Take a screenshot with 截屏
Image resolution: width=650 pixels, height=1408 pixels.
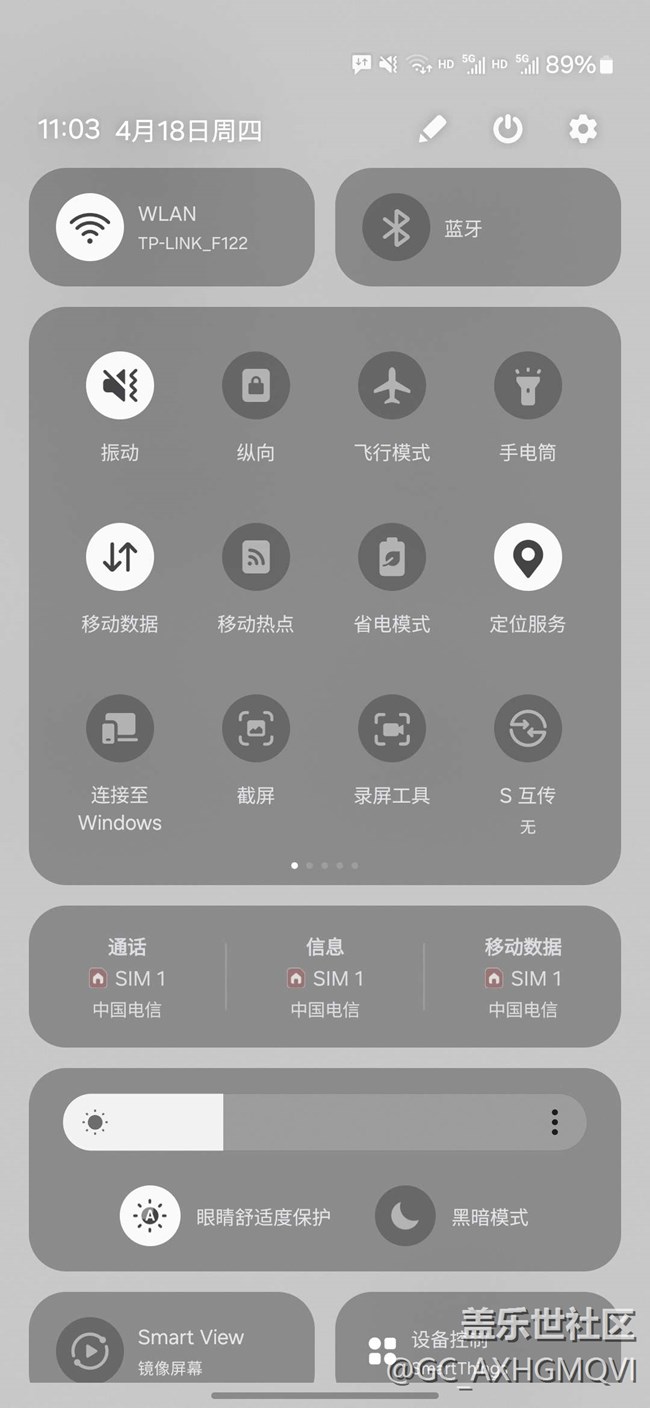pyautogui.click(x=256, y=729)
